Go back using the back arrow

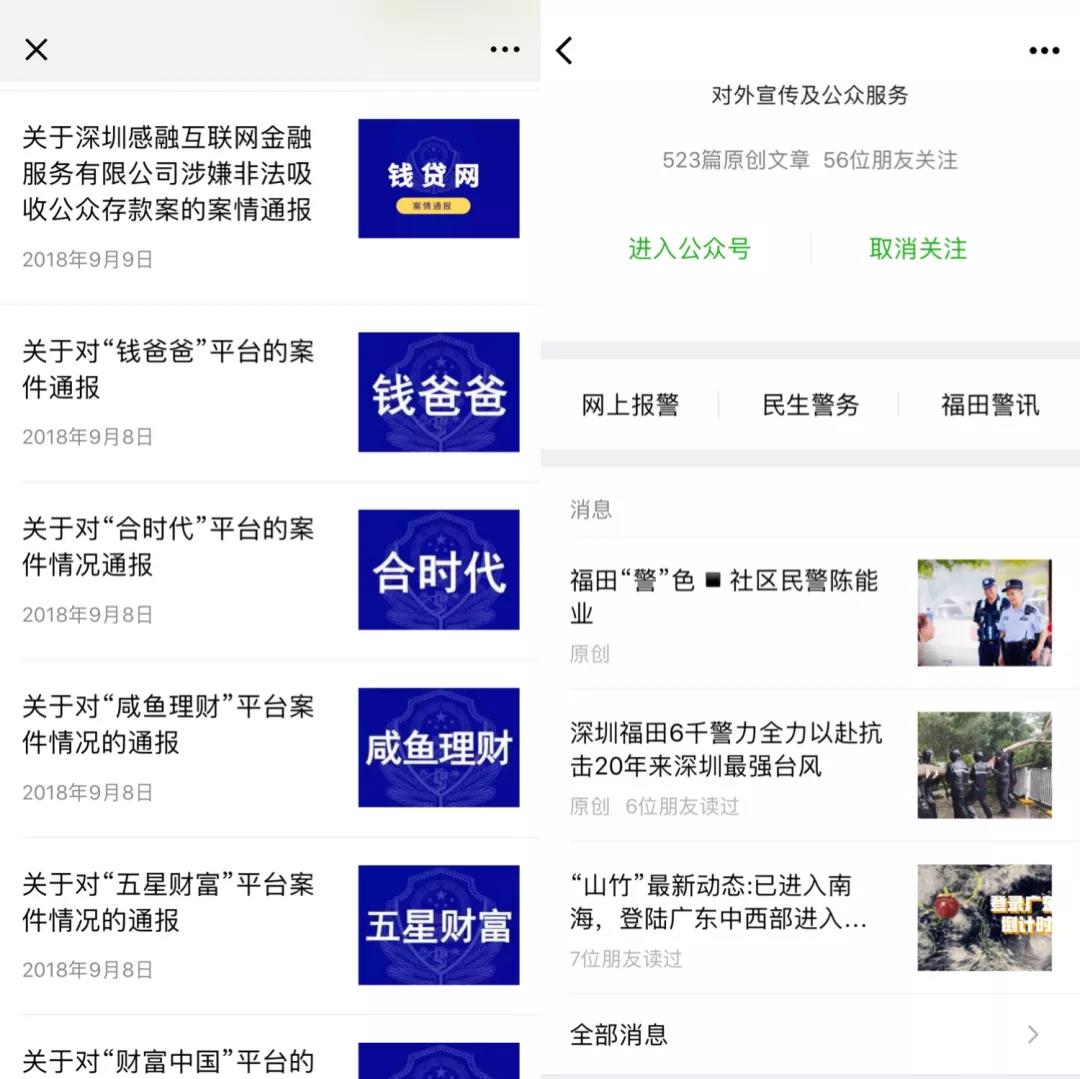coord(565,51)
